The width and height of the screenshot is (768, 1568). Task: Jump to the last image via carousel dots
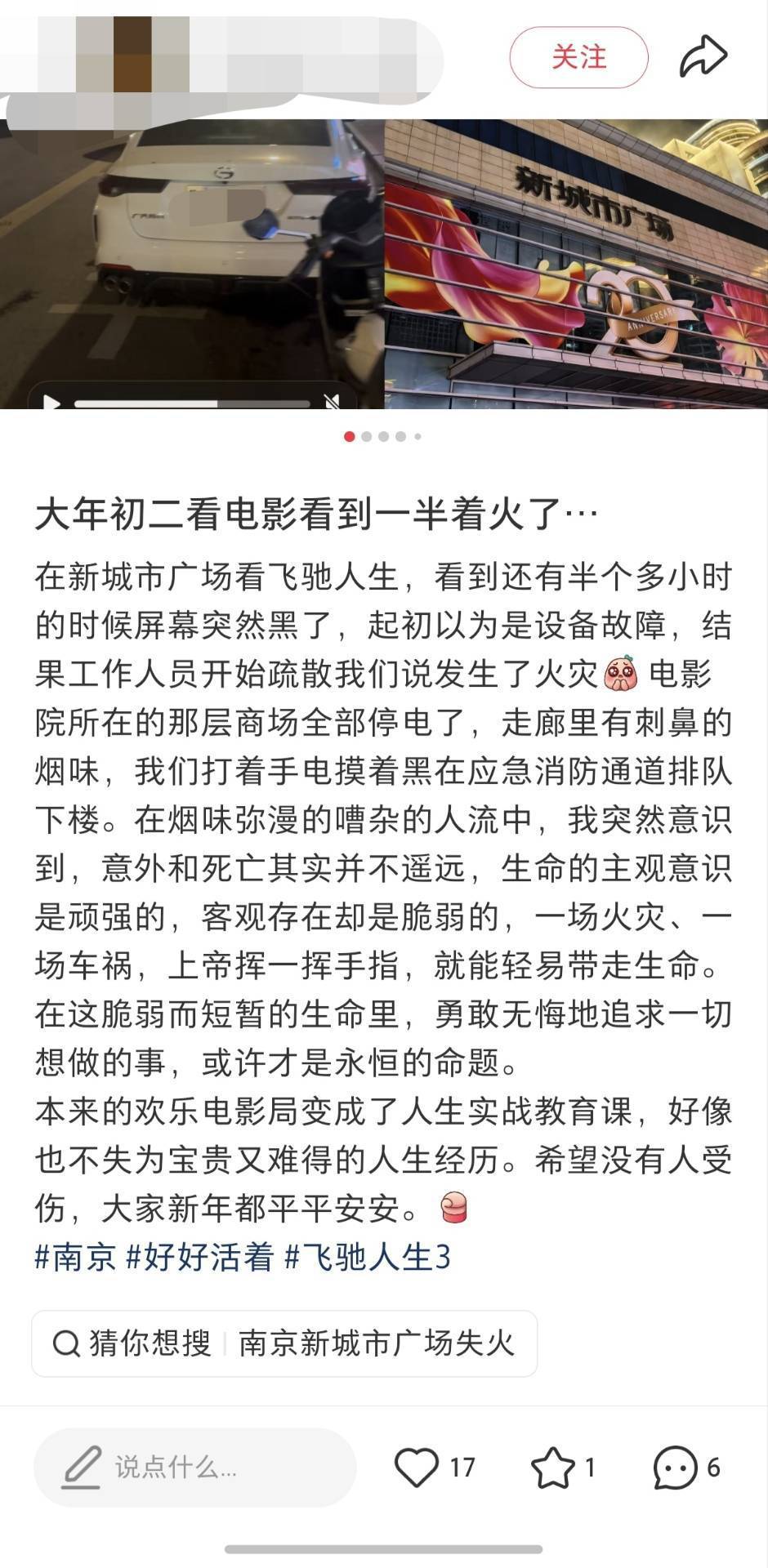tap(417, 437)
